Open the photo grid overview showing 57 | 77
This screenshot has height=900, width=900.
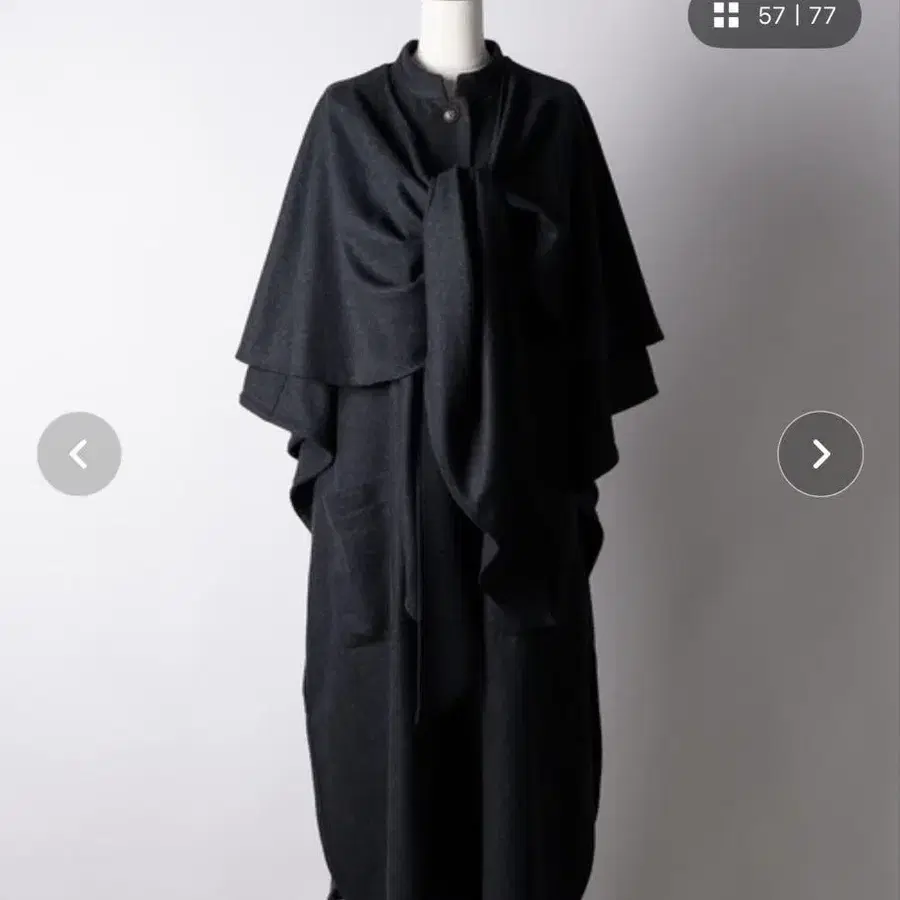774,17
